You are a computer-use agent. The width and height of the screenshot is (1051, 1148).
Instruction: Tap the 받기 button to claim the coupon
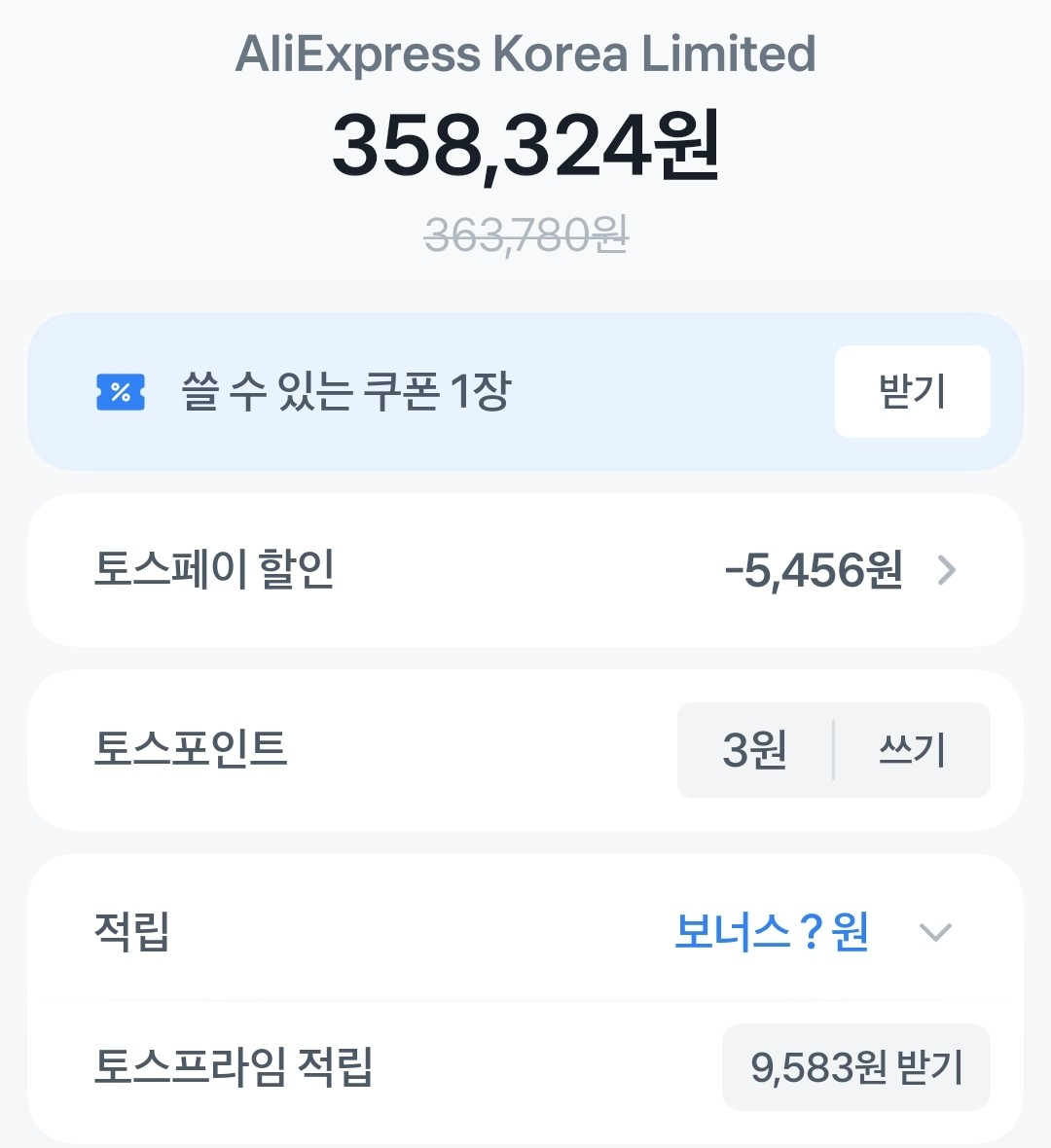912,391
